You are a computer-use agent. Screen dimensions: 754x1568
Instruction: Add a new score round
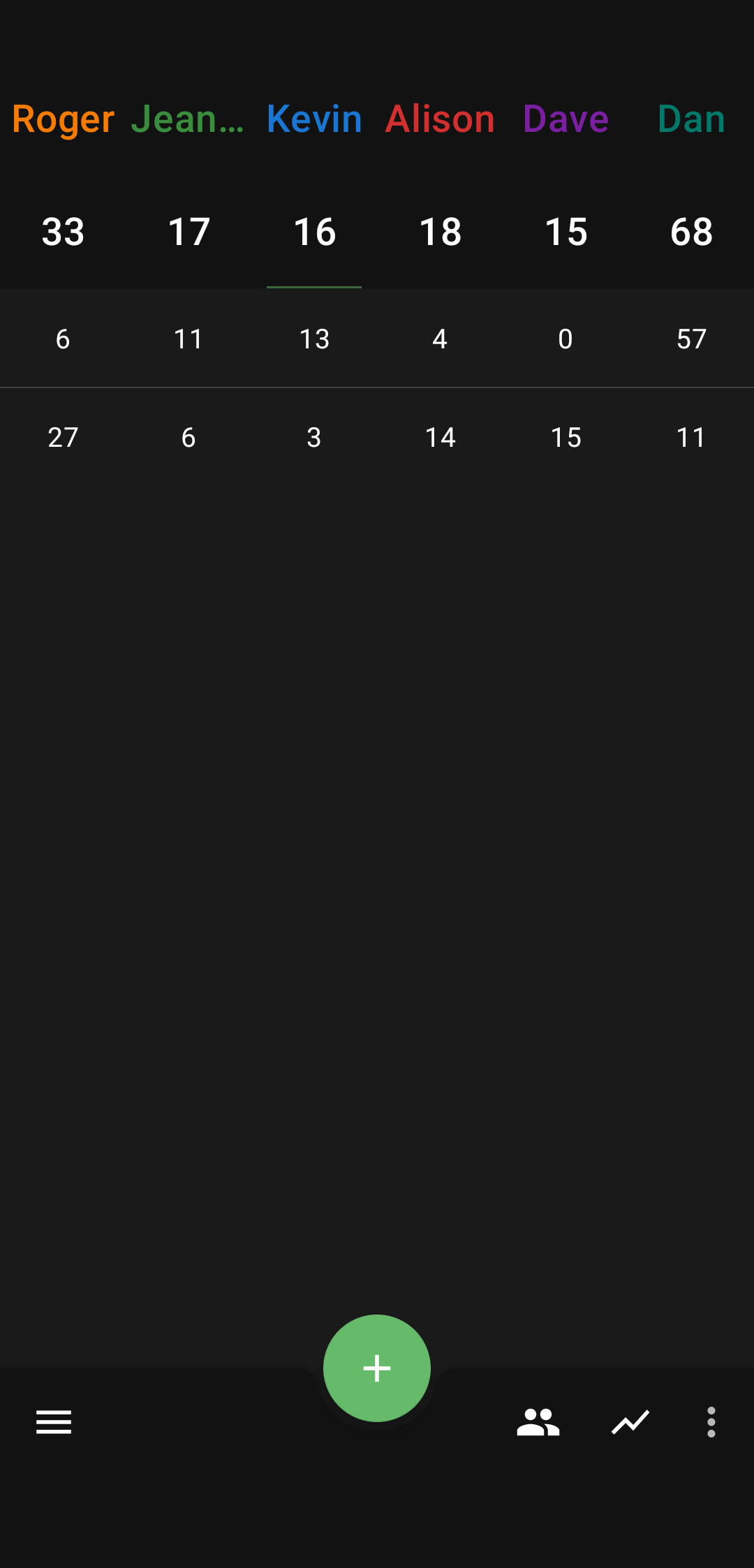click(377, 1368)
